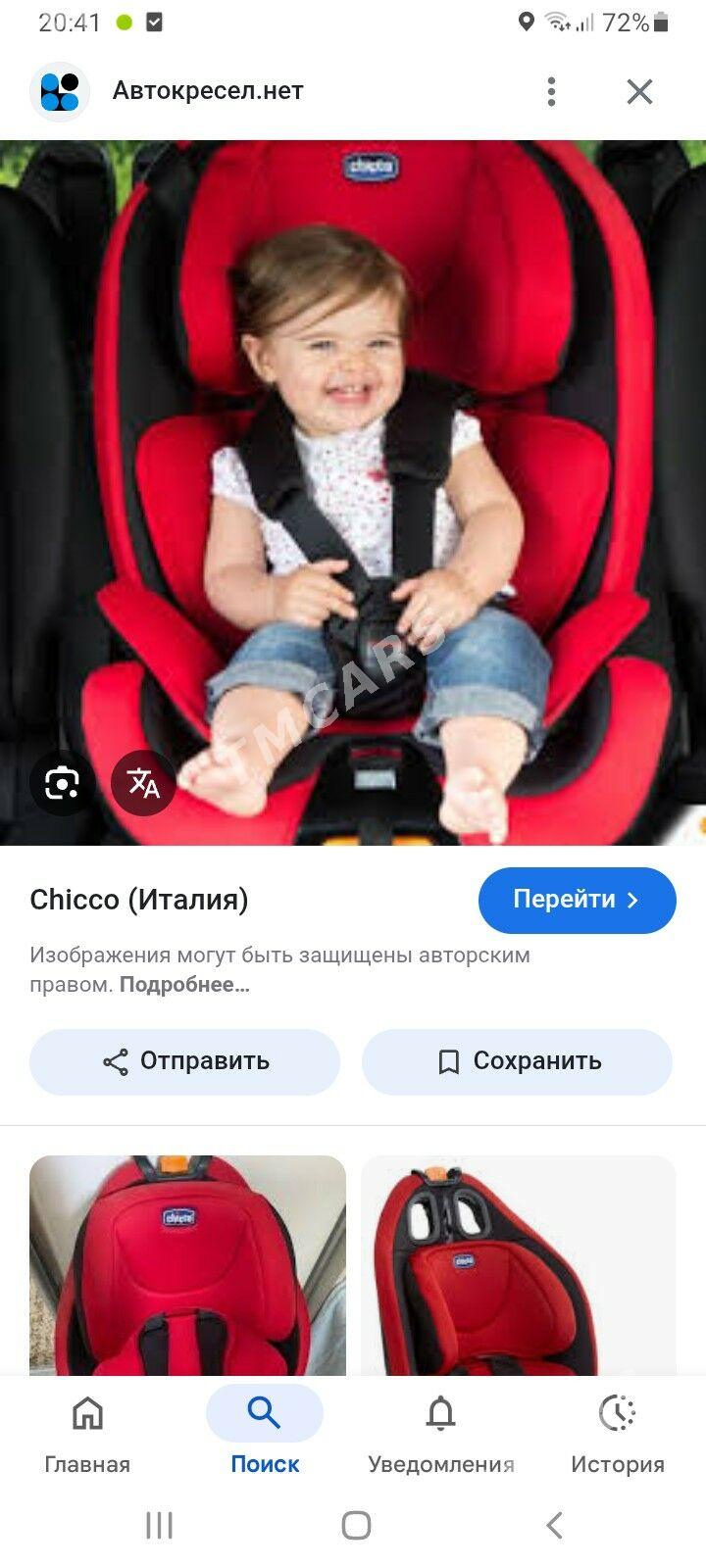Search this image with Lens
The width and height of the screenshot is (706, 1568).
(62, 783)
